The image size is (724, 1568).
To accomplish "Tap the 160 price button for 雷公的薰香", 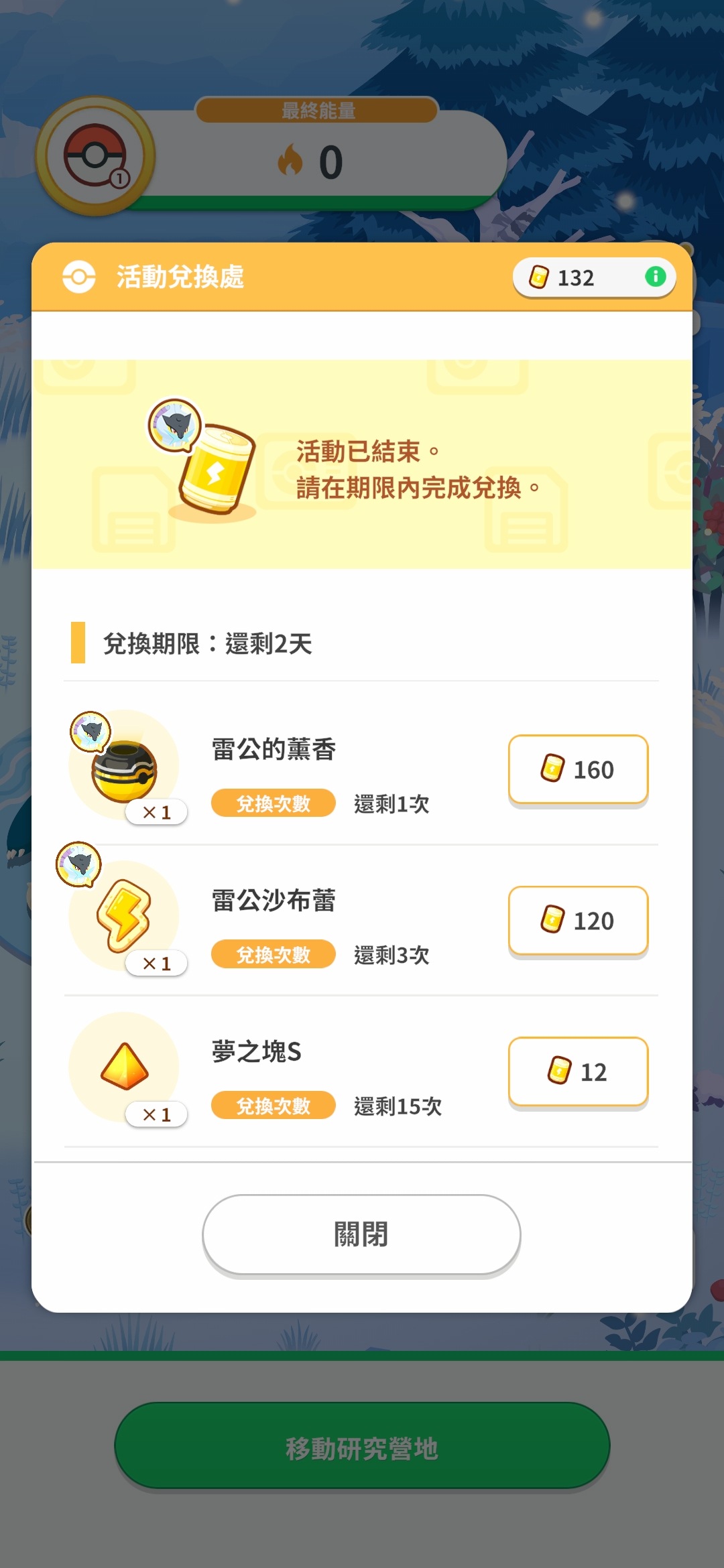I will pyautogui.click(x=578, y=769).
